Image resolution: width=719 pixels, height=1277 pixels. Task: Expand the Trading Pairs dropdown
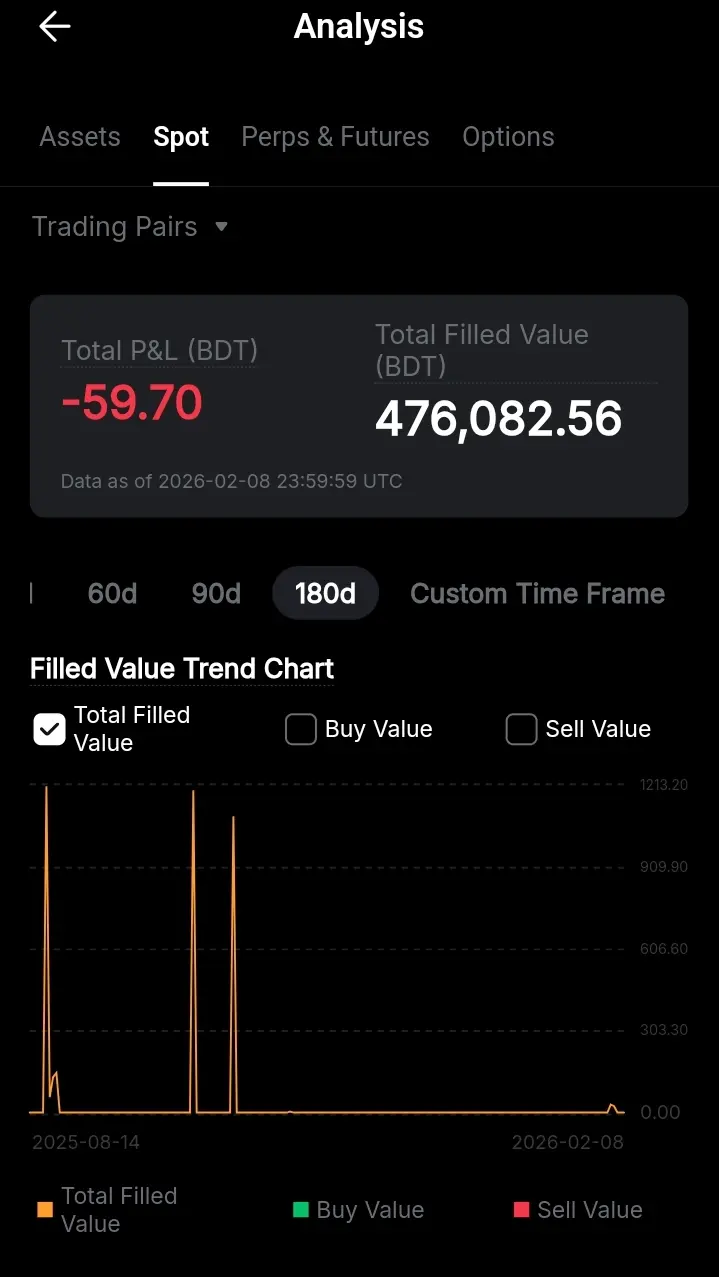click(x=130, y=227)
